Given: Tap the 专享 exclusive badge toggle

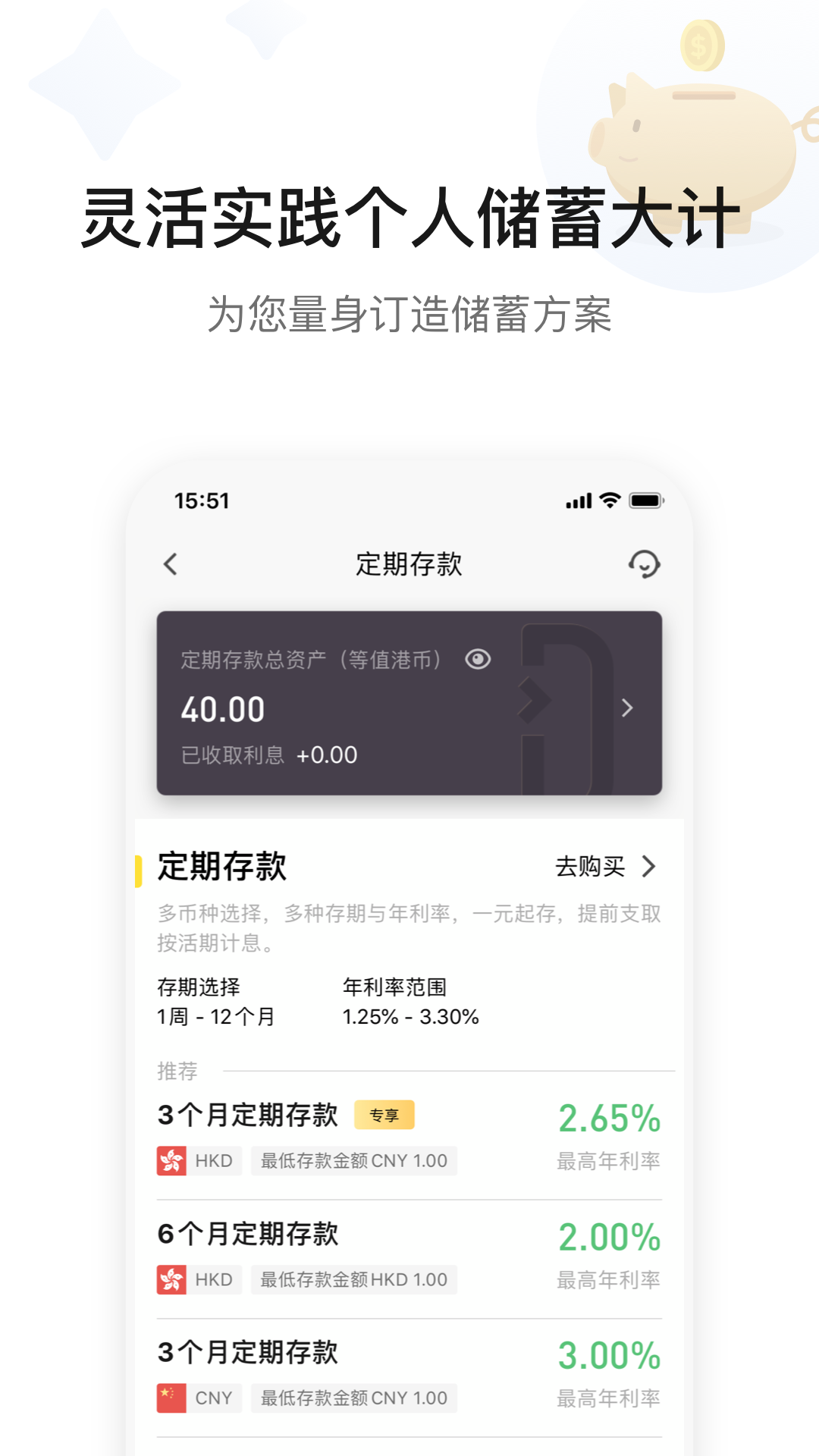Looking at the screenshot, I should pos(386,1116).
